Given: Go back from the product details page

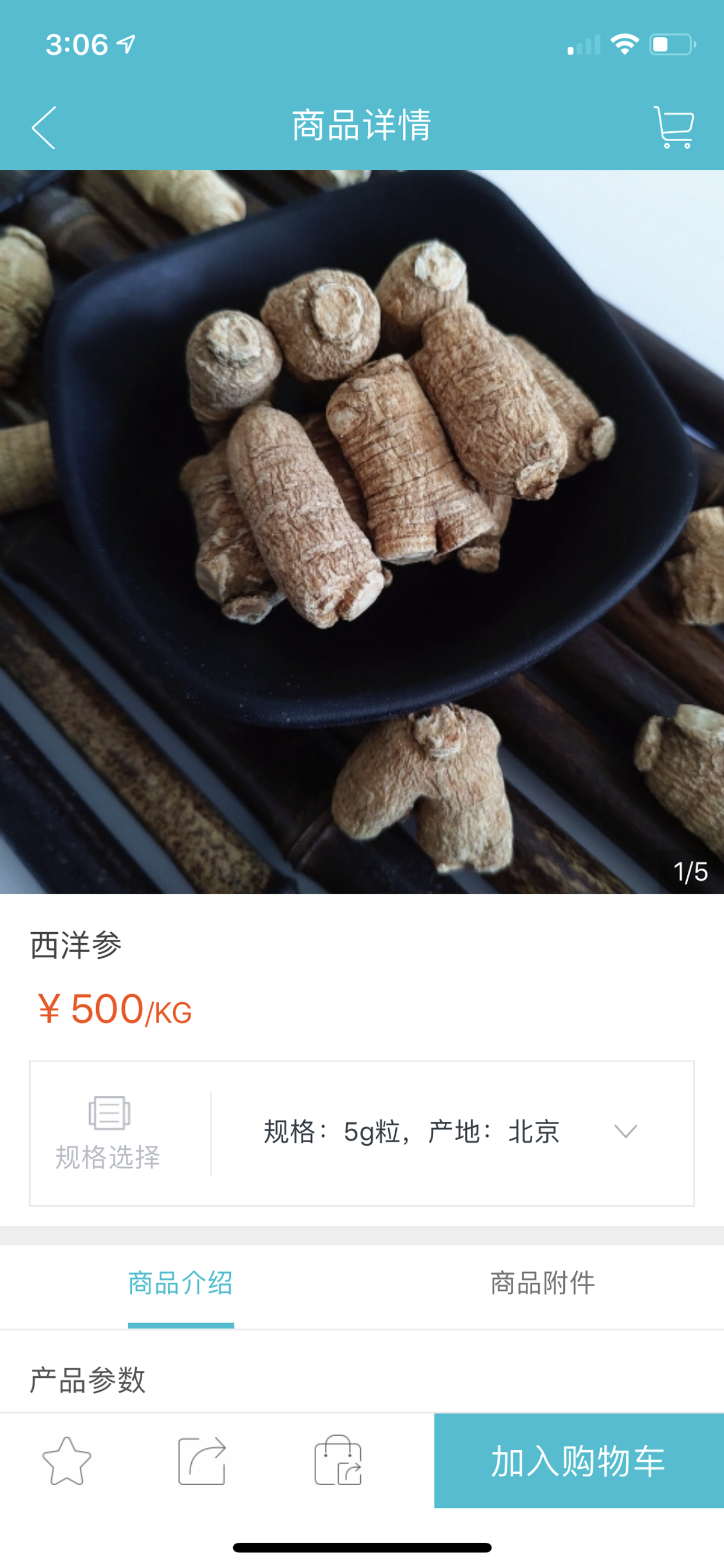Looking at the screenshot, I should coord(43,127).
